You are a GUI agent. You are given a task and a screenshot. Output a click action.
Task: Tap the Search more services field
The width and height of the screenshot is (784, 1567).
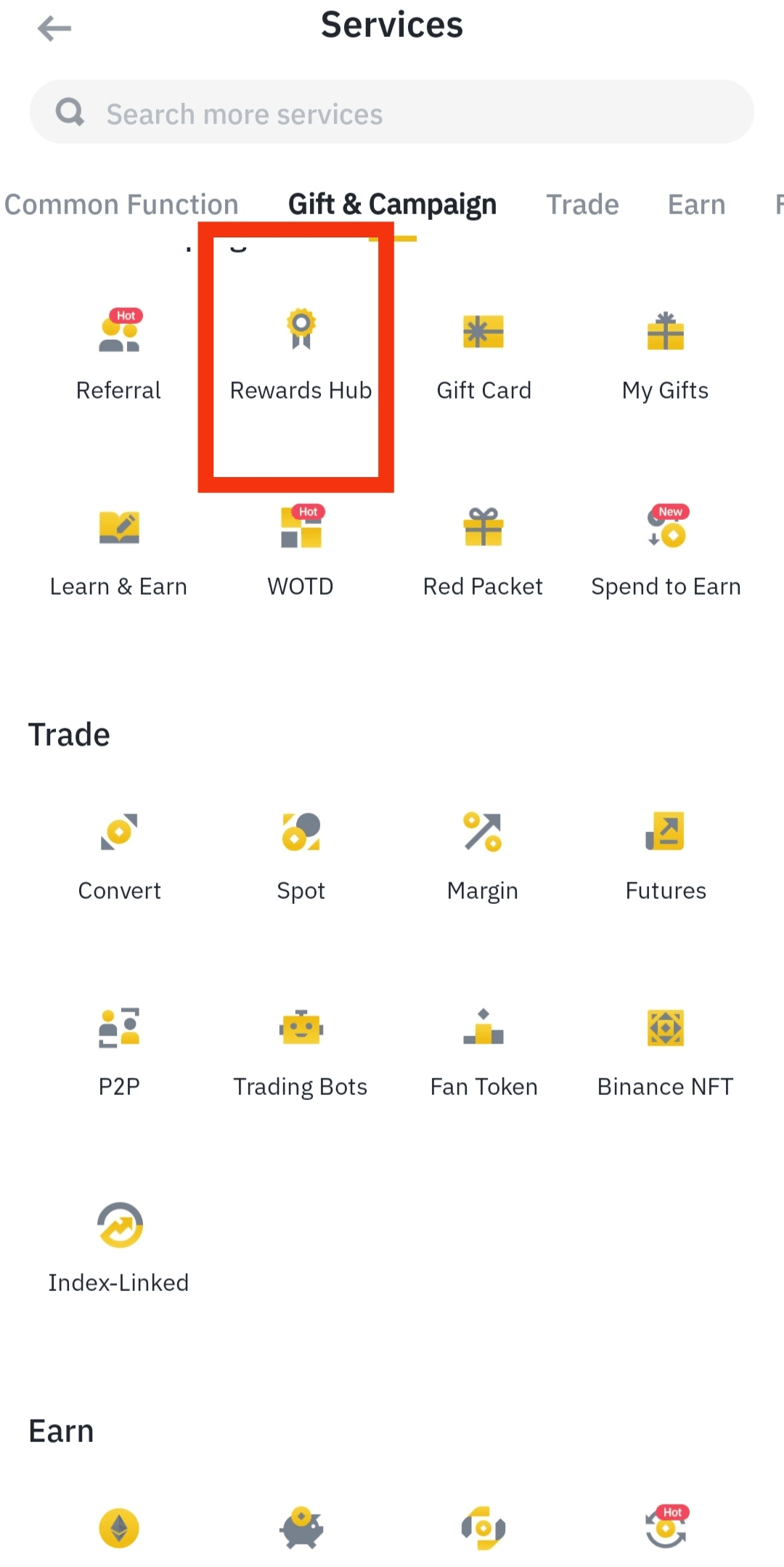(x=392, y=113)
